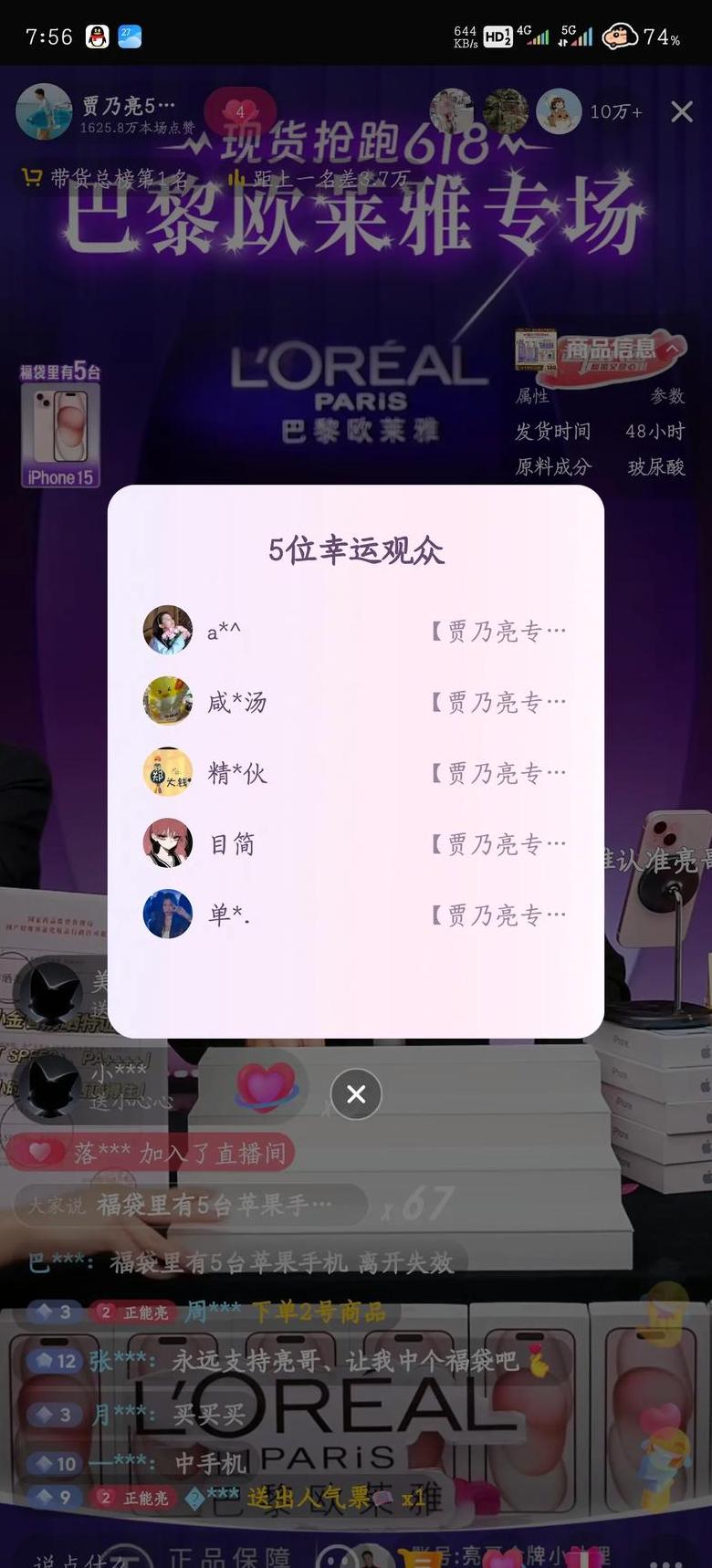
Task: Open the 10万+ viewer list
Action: click(x=615, y=112)
